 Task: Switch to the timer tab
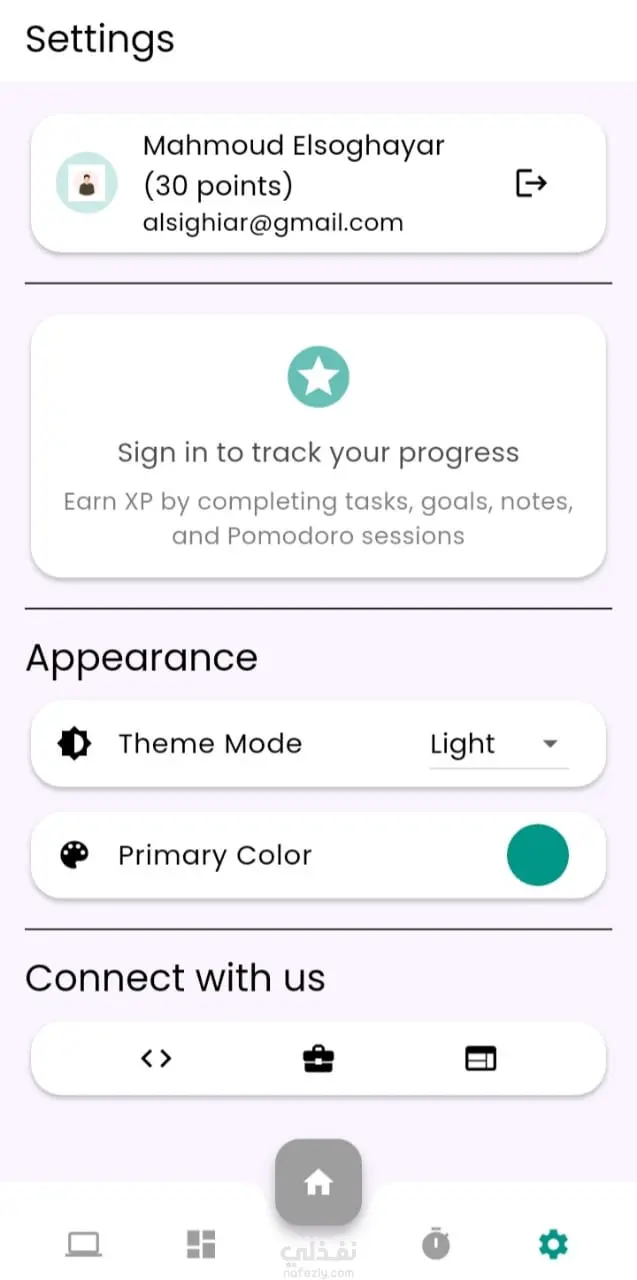coord(436,1244)
